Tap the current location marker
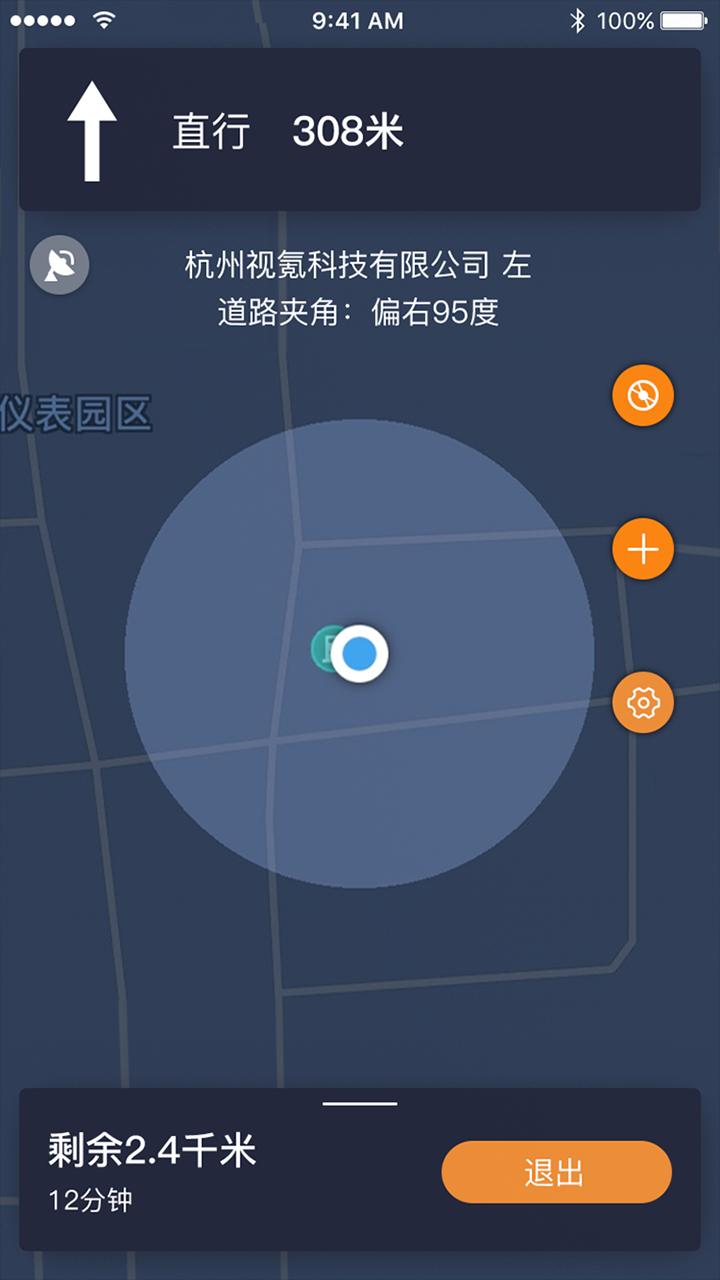Viewport: 720px width, 1280px height. [x=359, y=654]
